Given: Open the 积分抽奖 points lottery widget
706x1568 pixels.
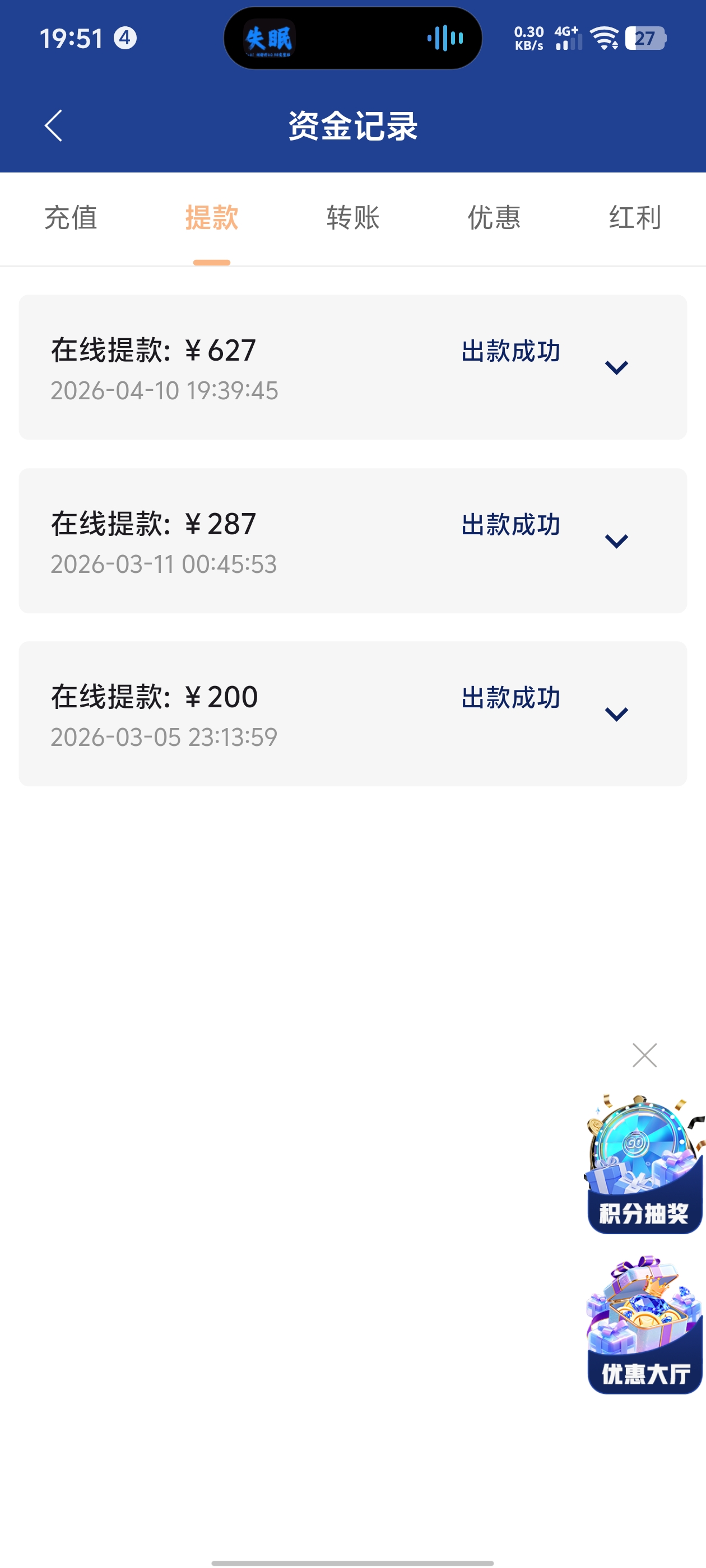Looking at the screenshot, I should pos(644,1175).
